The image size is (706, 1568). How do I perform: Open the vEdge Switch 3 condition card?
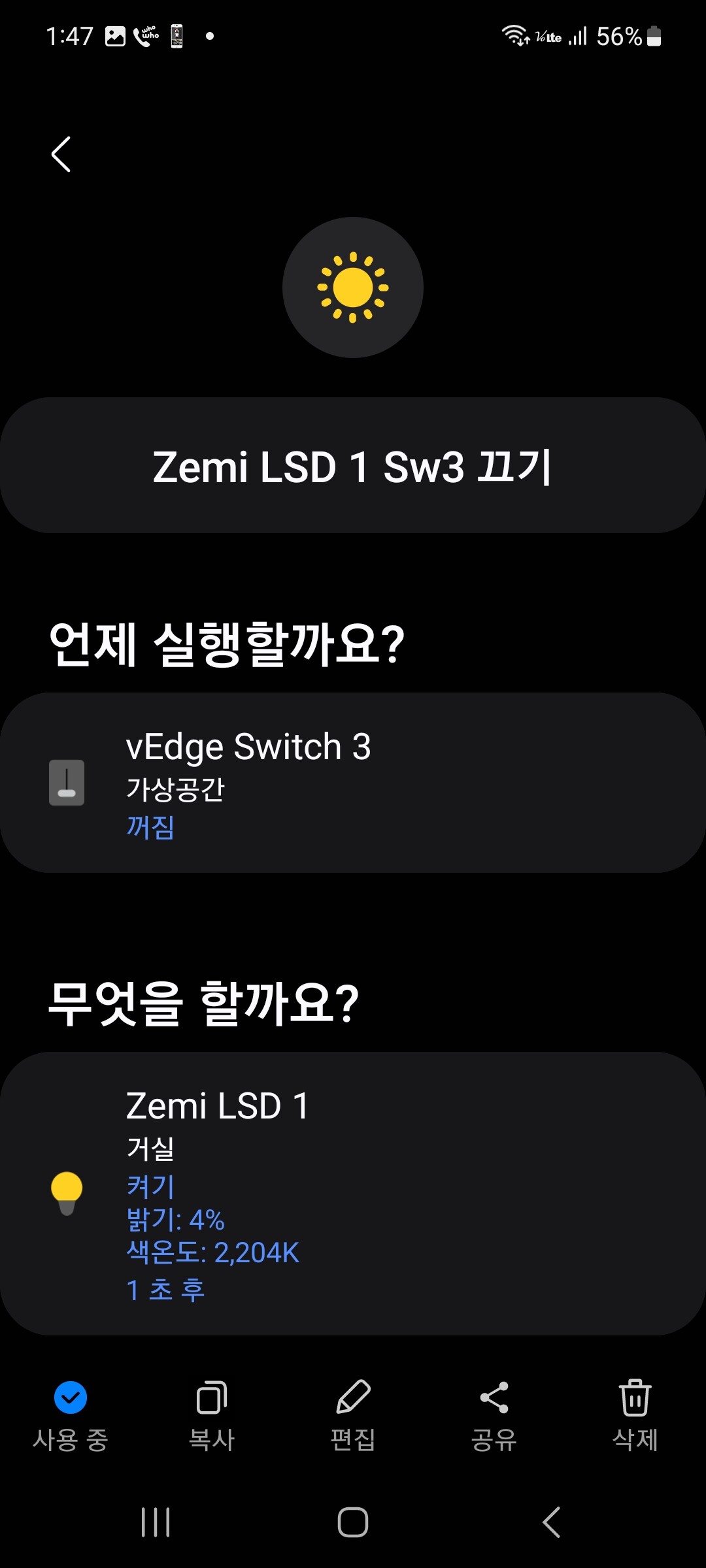pos(353,783)
